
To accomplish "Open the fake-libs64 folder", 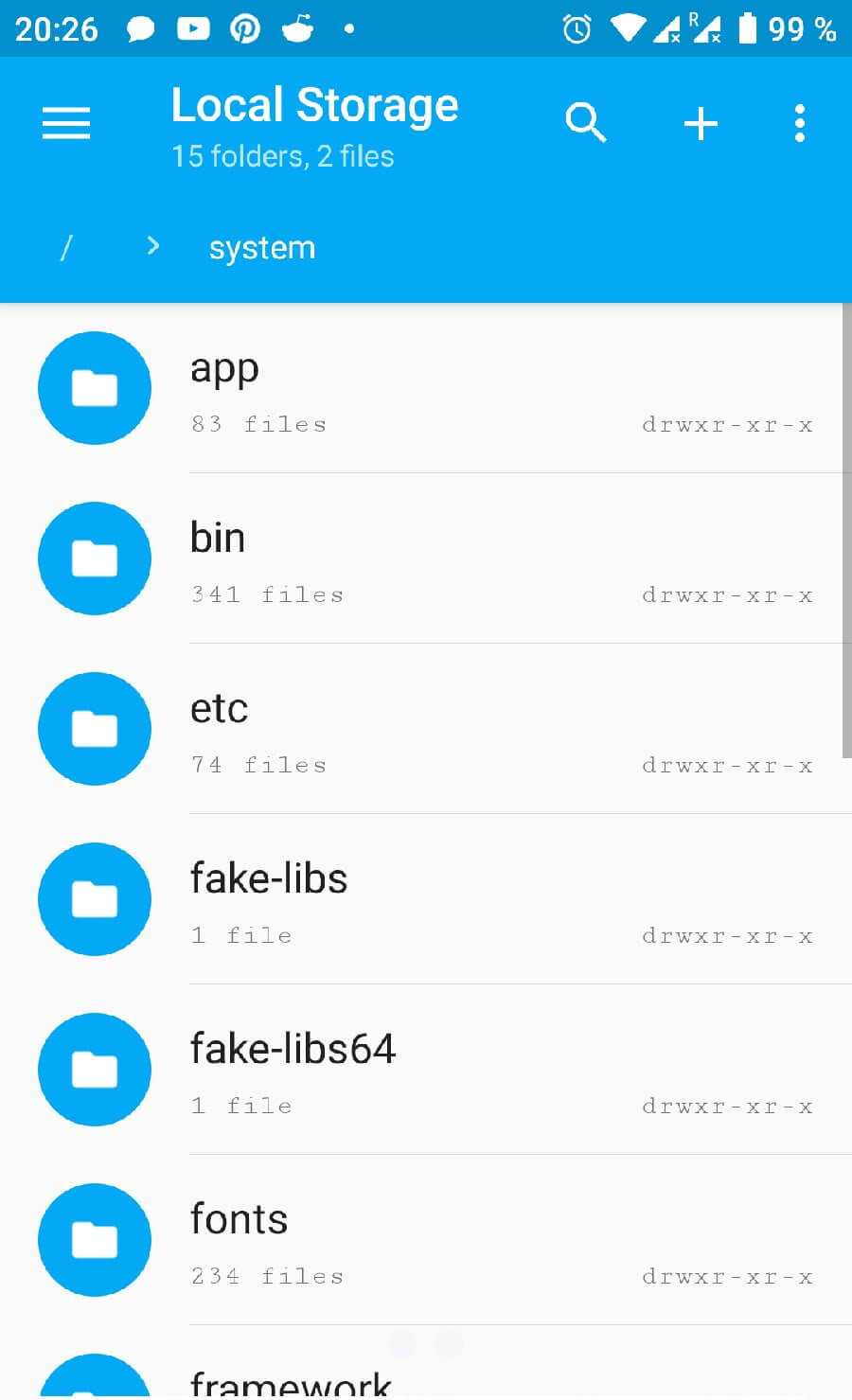I will tap(426, 1070).
